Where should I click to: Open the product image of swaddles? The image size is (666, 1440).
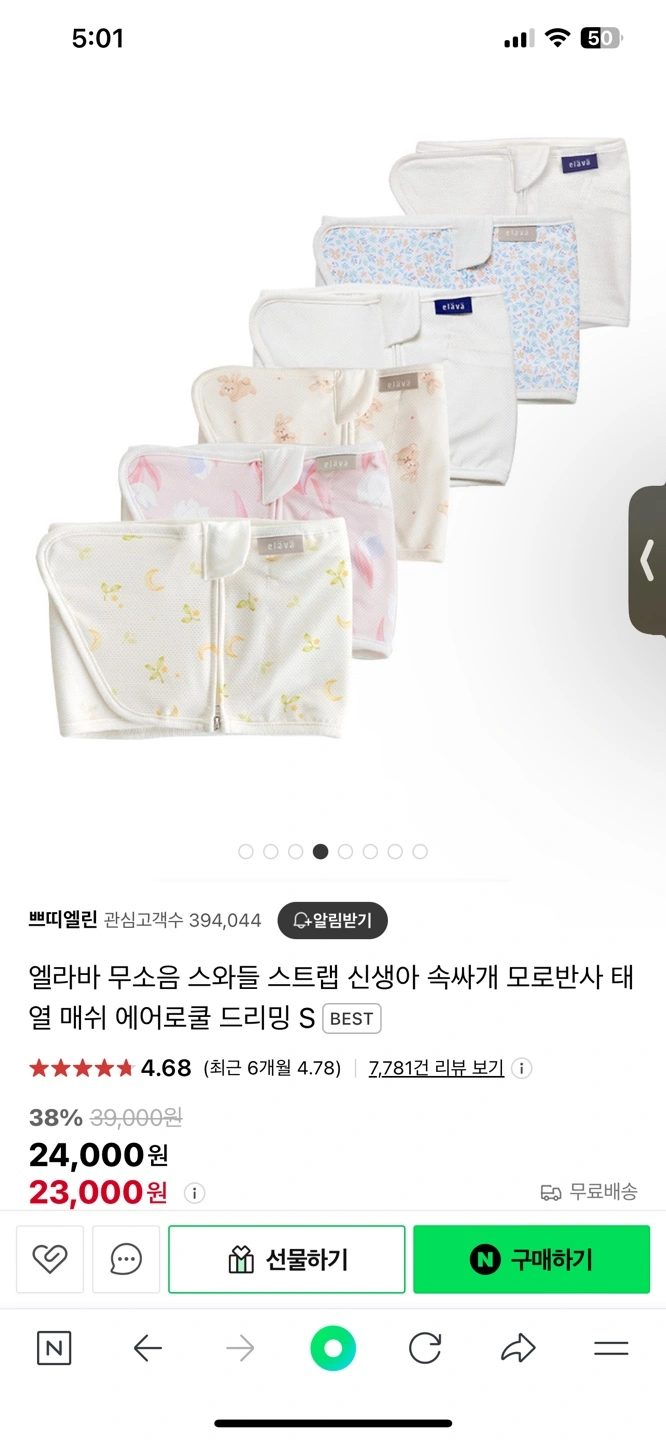pyautogui.click(x=333, y=440)
